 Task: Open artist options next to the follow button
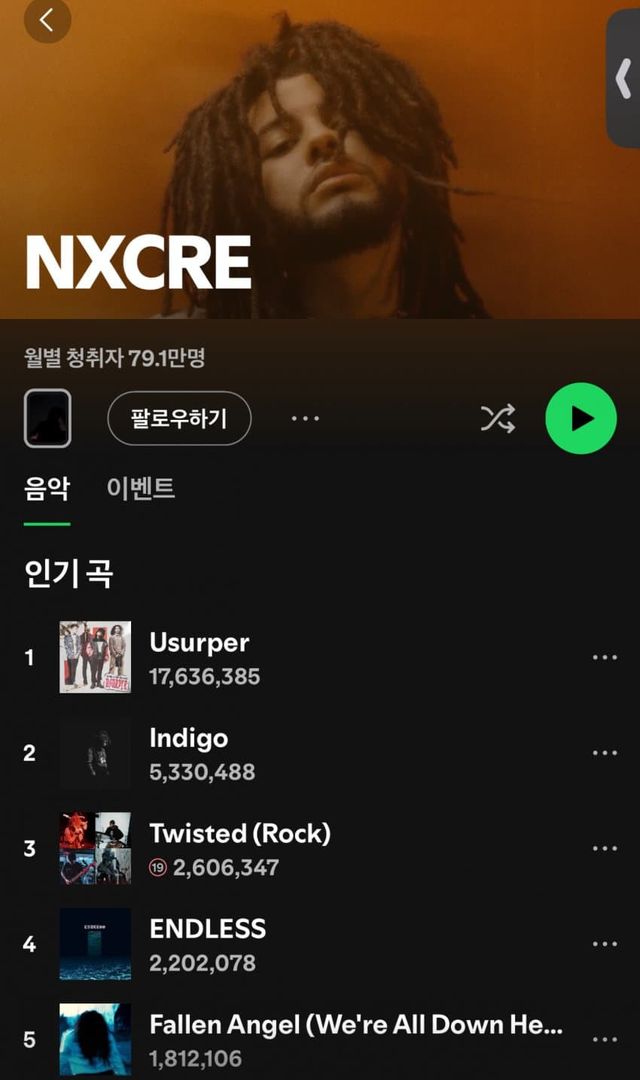point(305,418)
